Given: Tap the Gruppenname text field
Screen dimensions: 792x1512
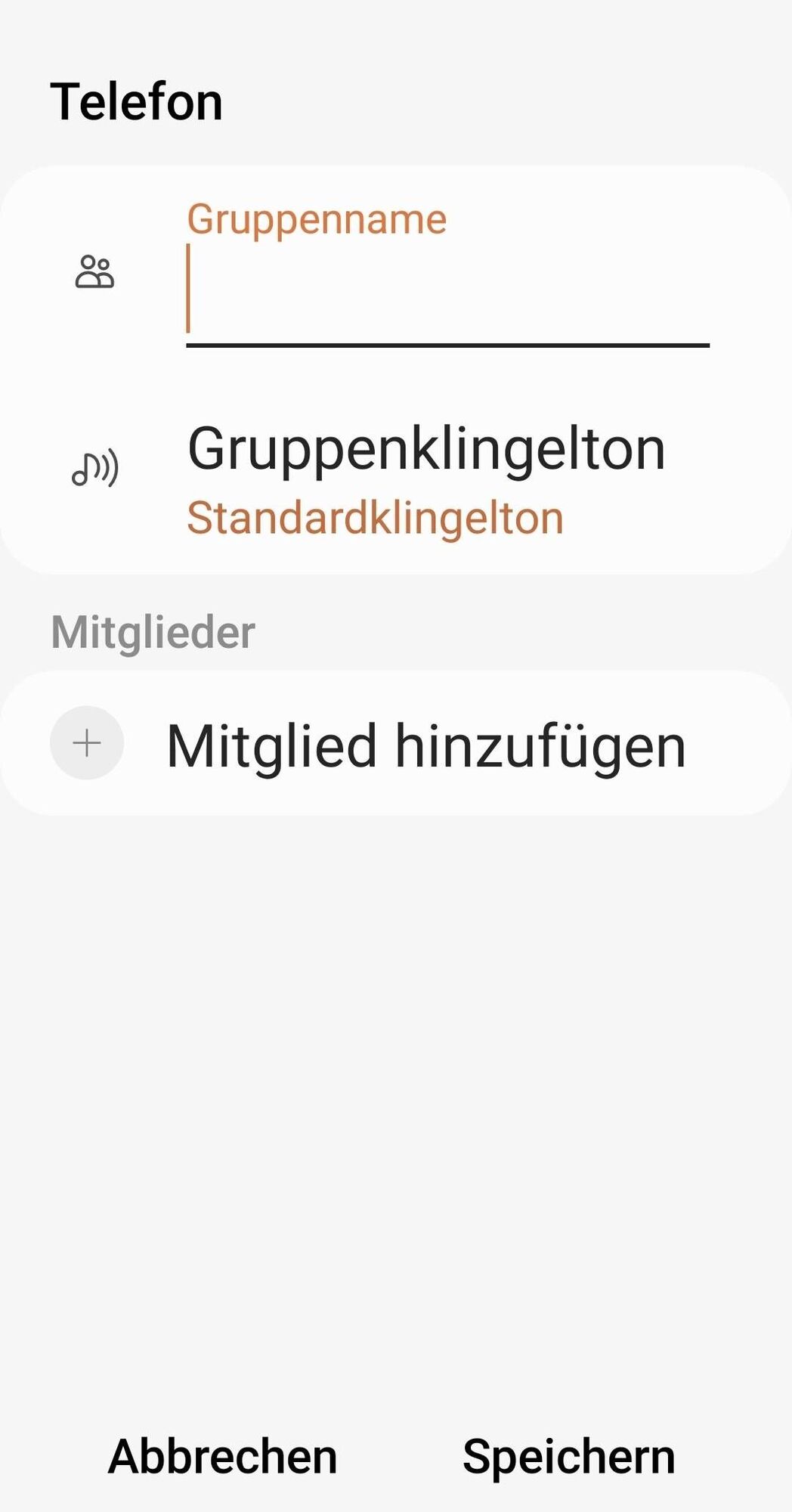Looking at the screenshot, I should coord(446,291).
